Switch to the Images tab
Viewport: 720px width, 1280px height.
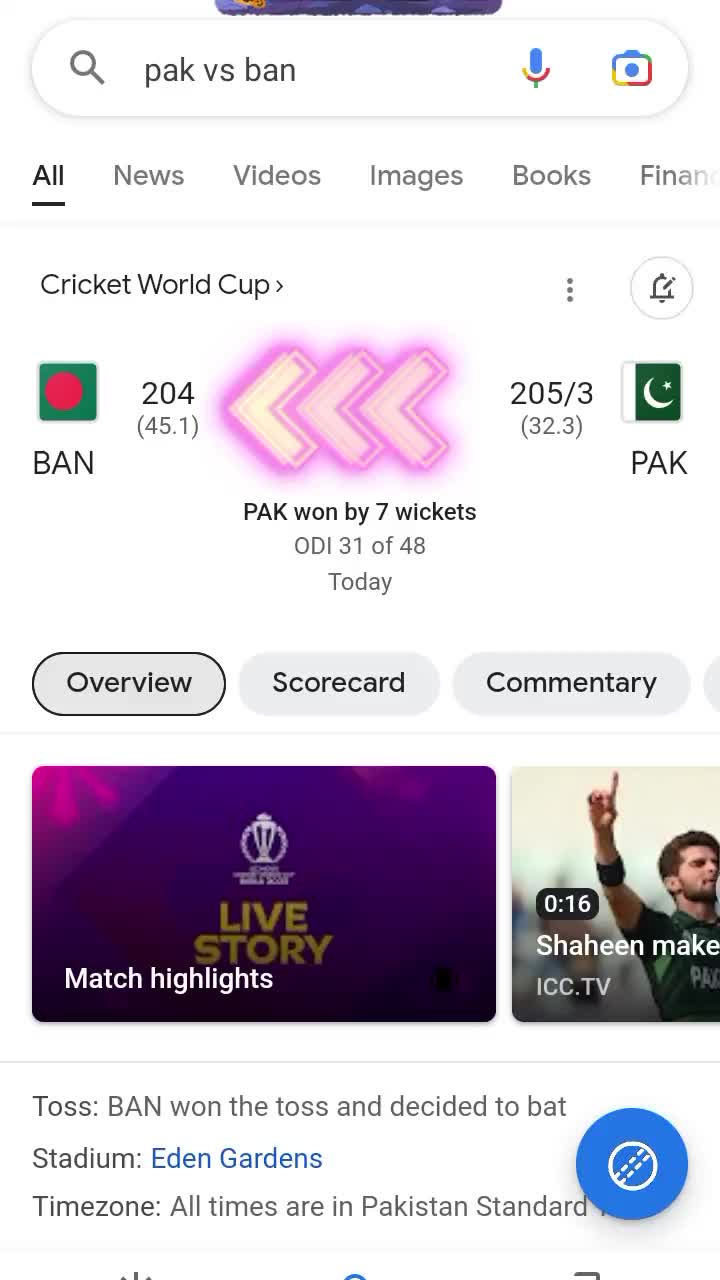coord(416,176)
